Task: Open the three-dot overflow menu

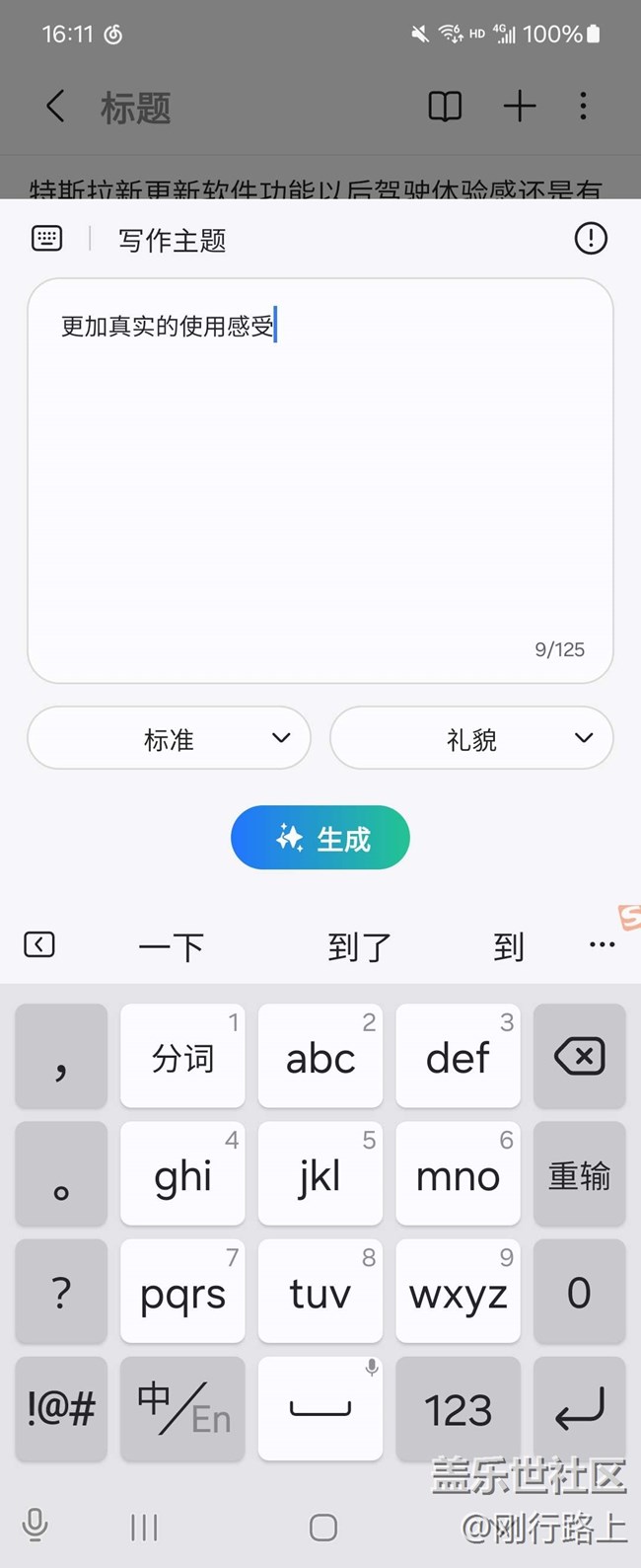Action: click(584, 107)
